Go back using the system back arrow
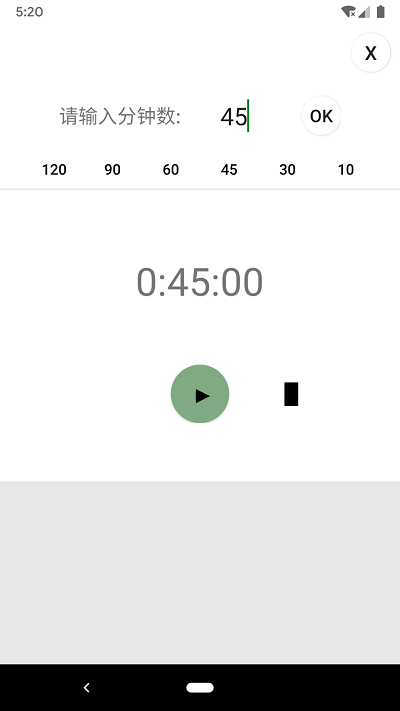400x711 pixels. (x=86, y=687)
